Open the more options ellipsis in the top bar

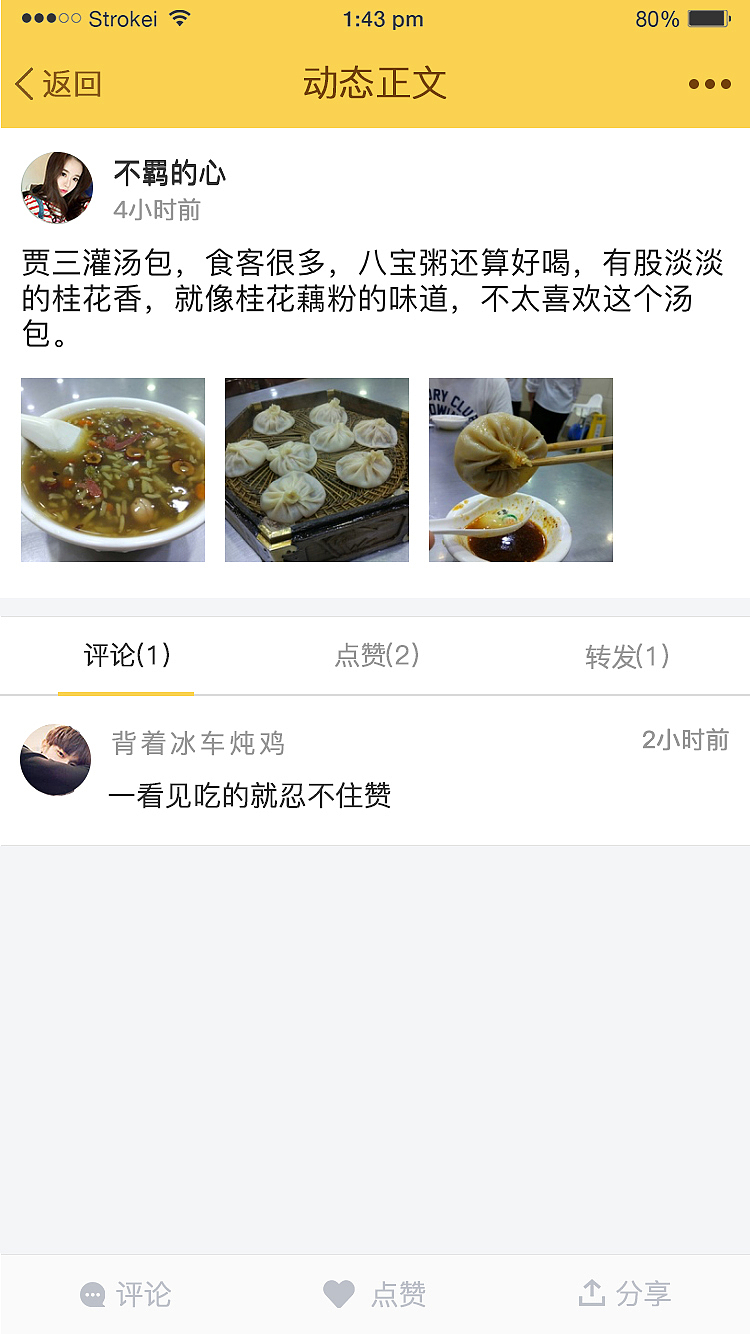(x=712, y=85)
